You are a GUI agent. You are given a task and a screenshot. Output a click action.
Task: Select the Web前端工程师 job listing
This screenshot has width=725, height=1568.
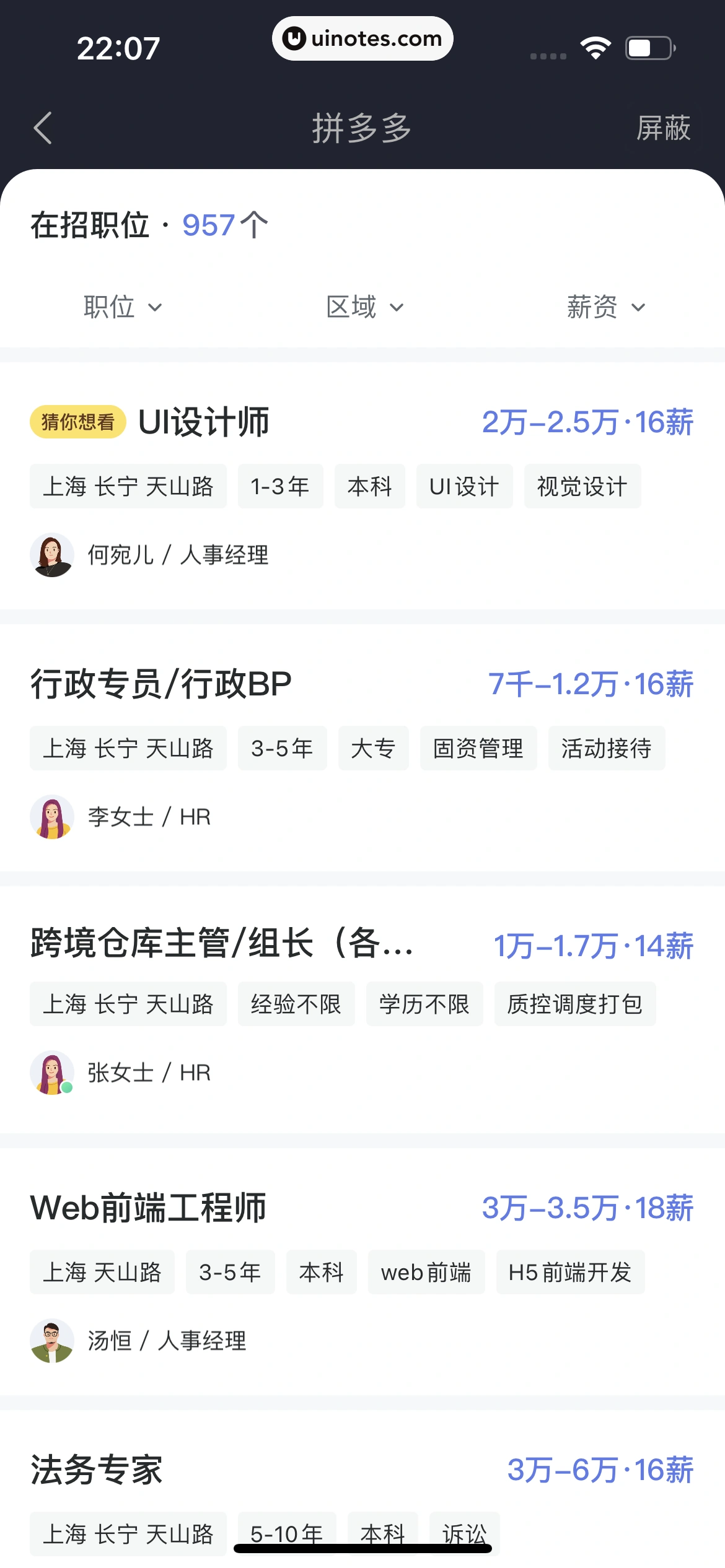click(149, 1208)
